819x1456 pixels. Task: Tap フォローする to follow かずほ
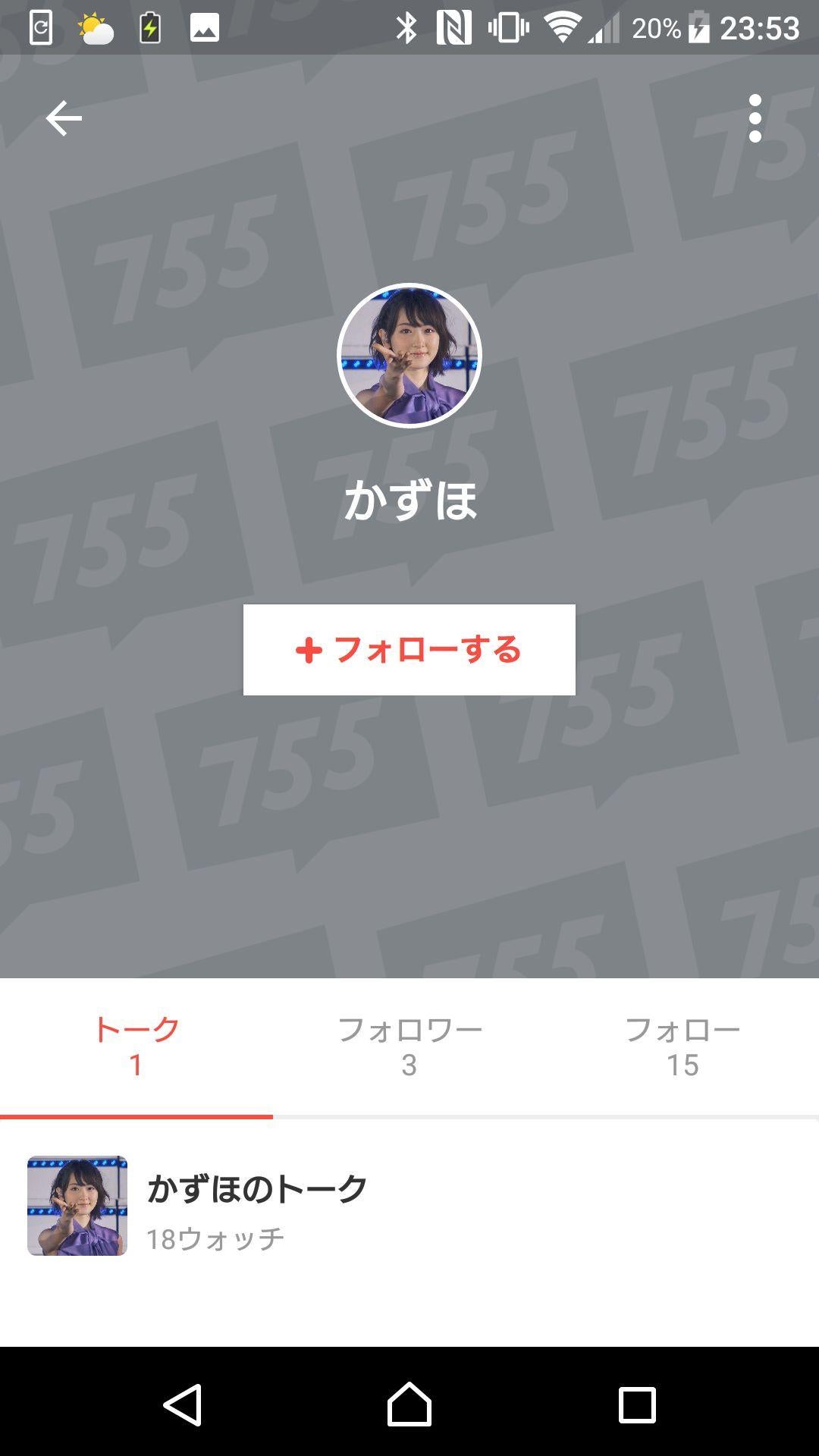(x=409, y=651)
